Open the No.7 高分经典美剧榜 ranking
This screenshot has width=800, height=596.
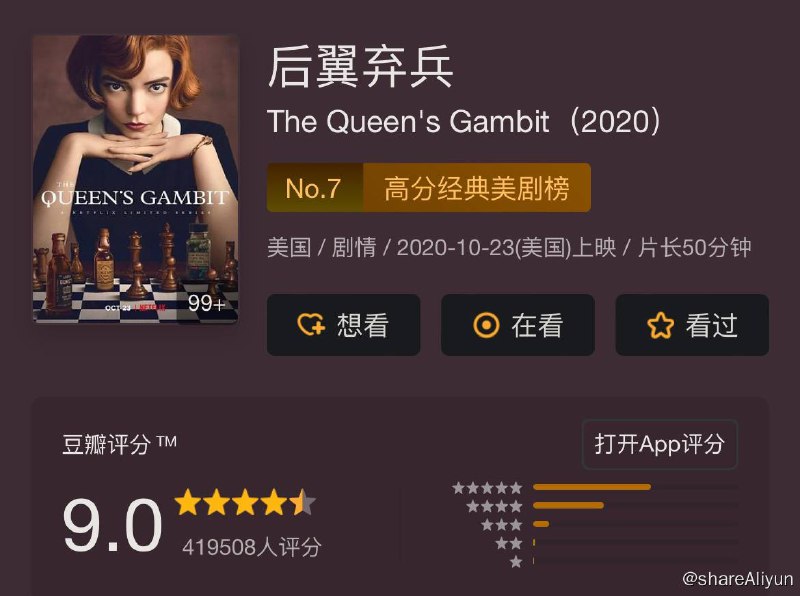pyautogui.click(x=428, y=188)
